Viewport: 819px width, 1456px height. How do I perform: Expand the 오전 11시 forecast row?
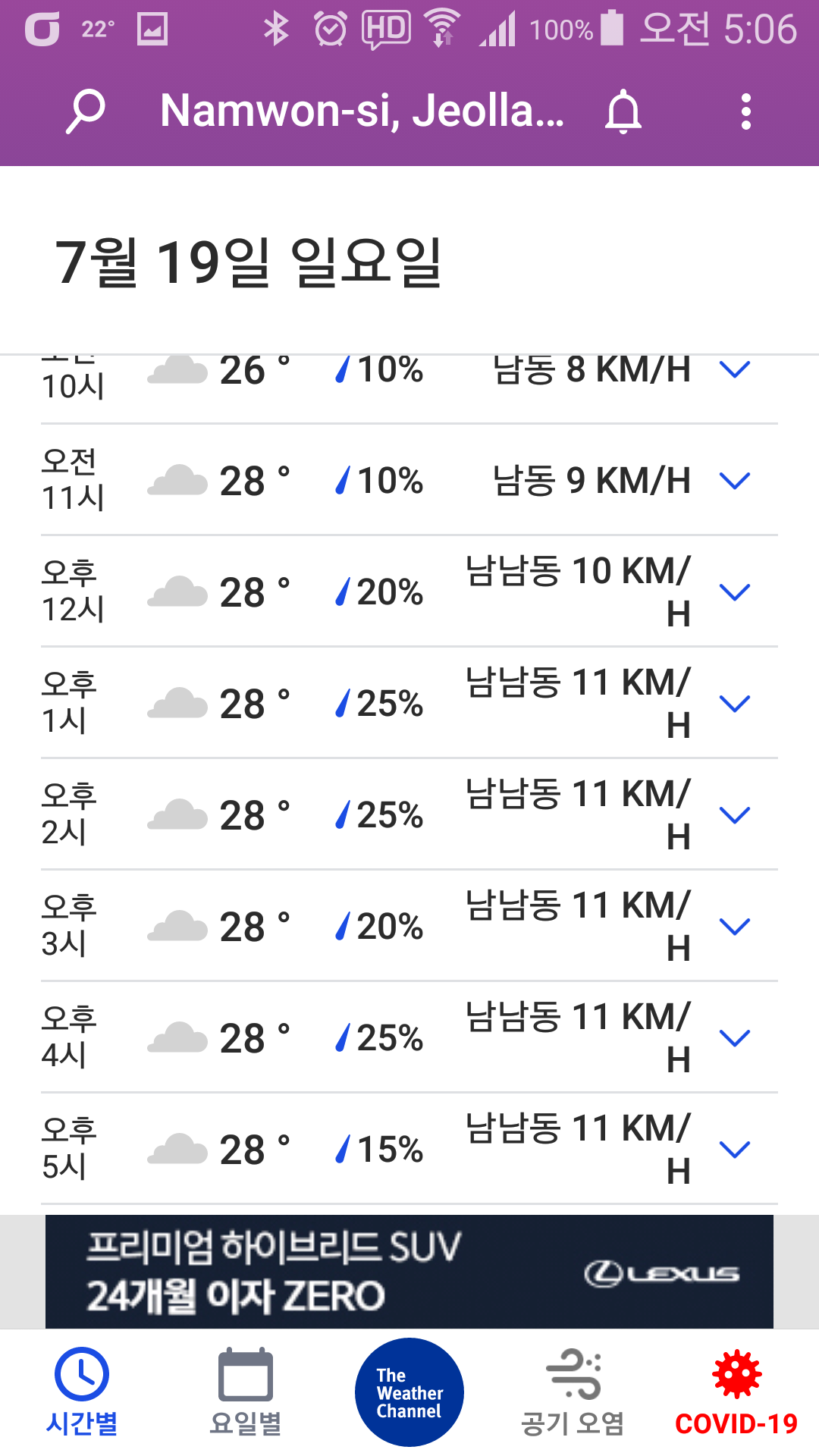409,480
